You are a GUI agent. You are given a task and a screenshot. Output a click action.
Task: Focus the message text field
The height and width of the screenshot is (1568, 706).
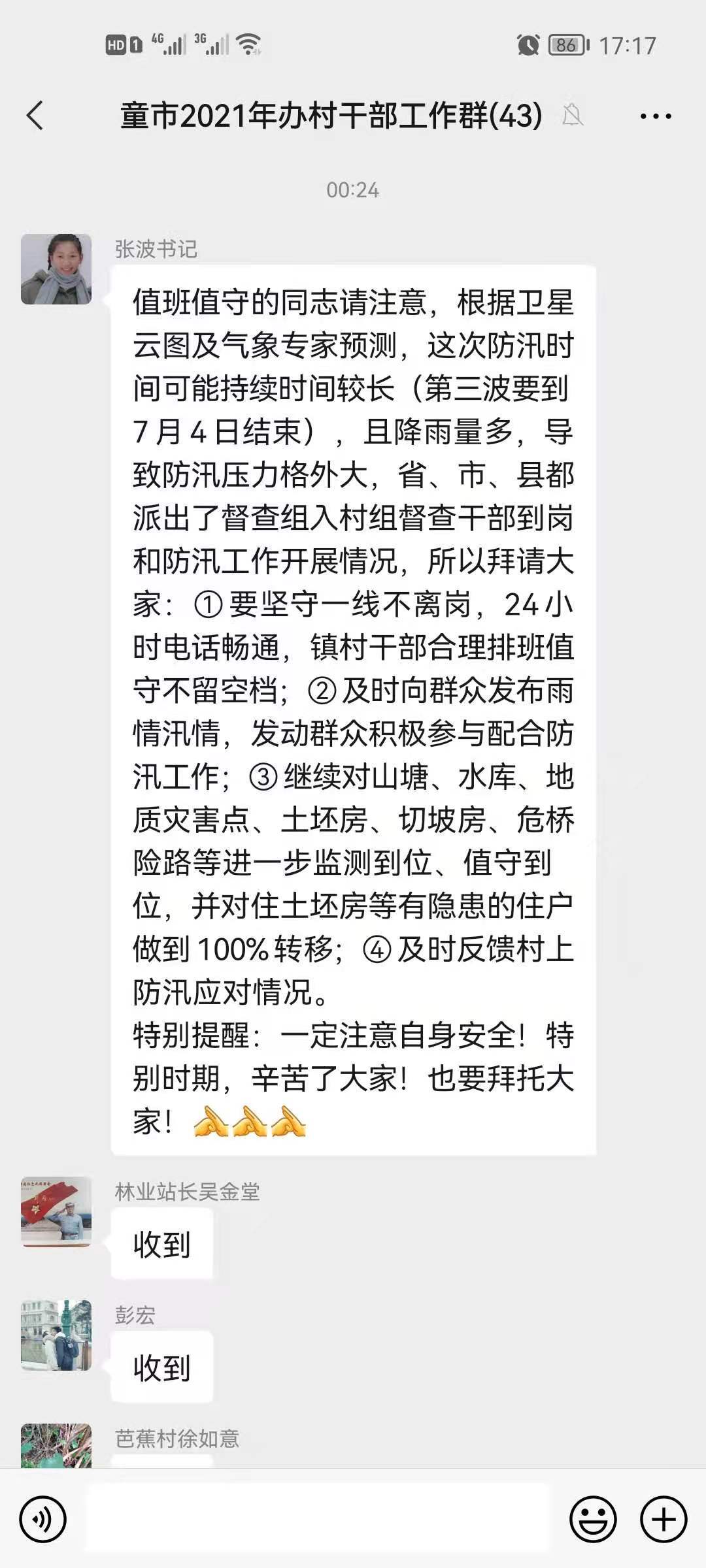(x=318, y=1520)
